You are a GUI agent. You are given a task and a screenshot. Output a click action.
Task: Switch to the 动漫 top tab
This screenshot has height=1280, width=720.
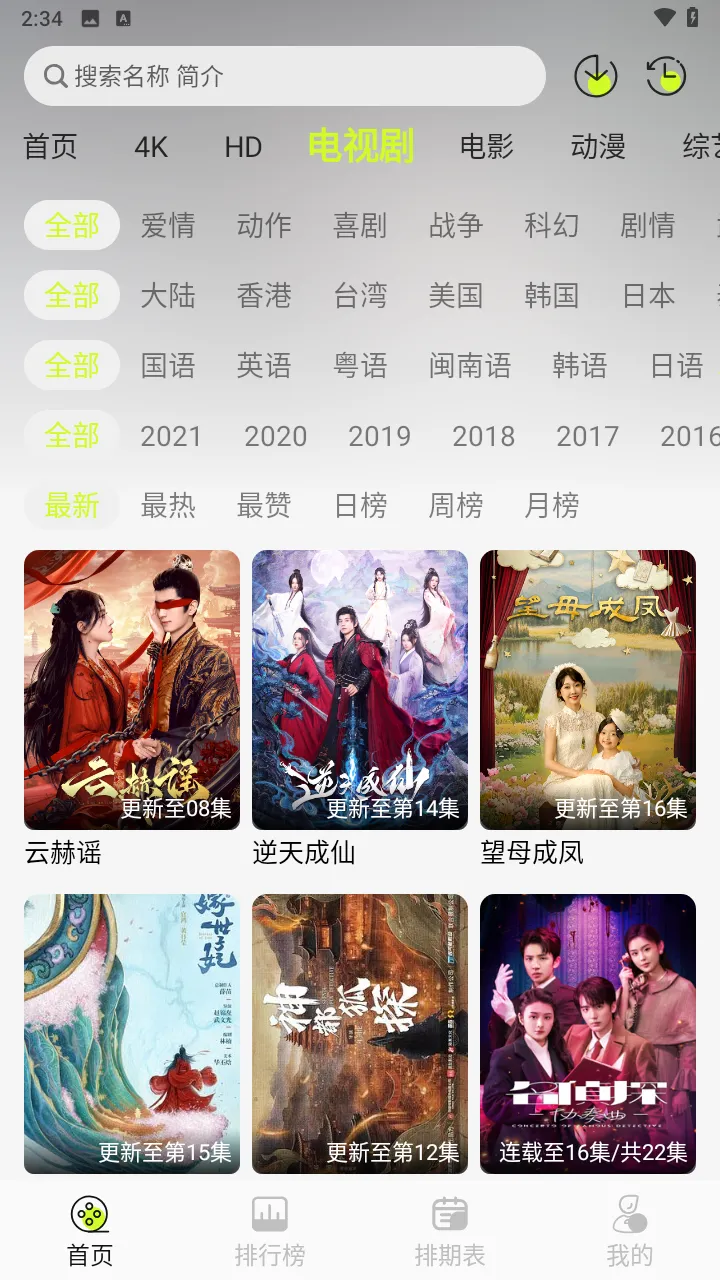click(598, 147)
